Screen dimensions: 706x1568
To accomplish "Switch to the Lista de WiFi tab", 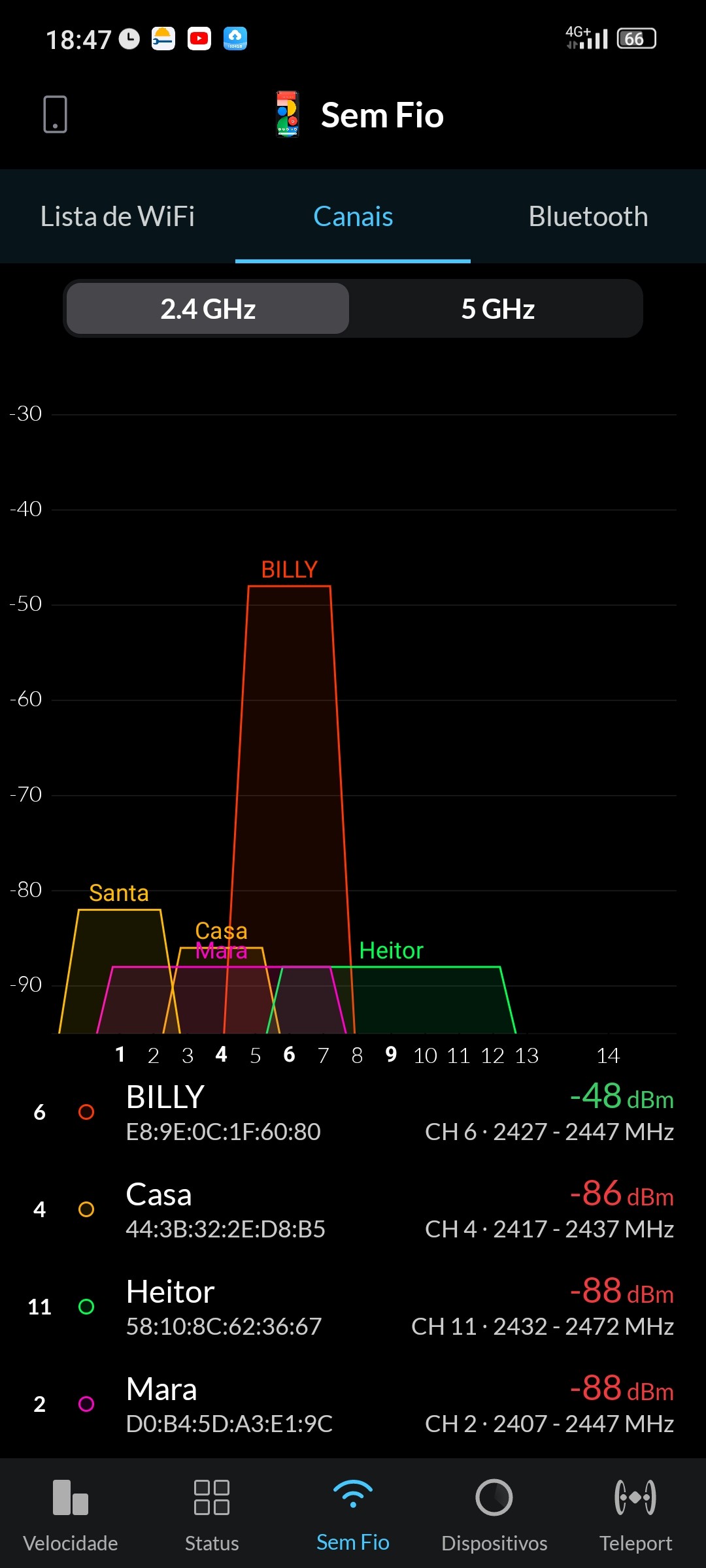I will pos(118,217).
